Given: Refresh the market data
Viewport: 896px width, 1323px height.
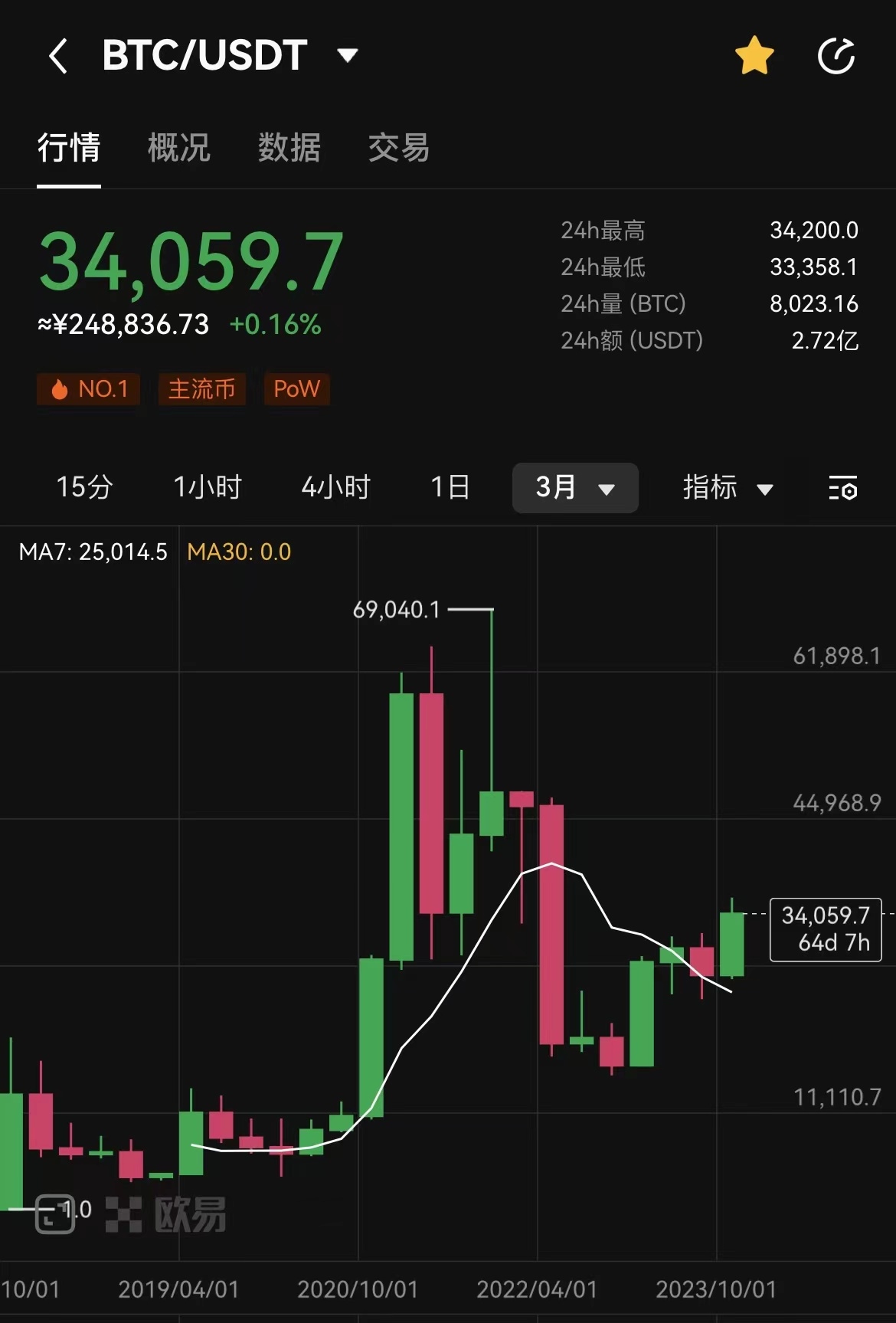Looking at the screenshot, I should click(x=838, y=54).
